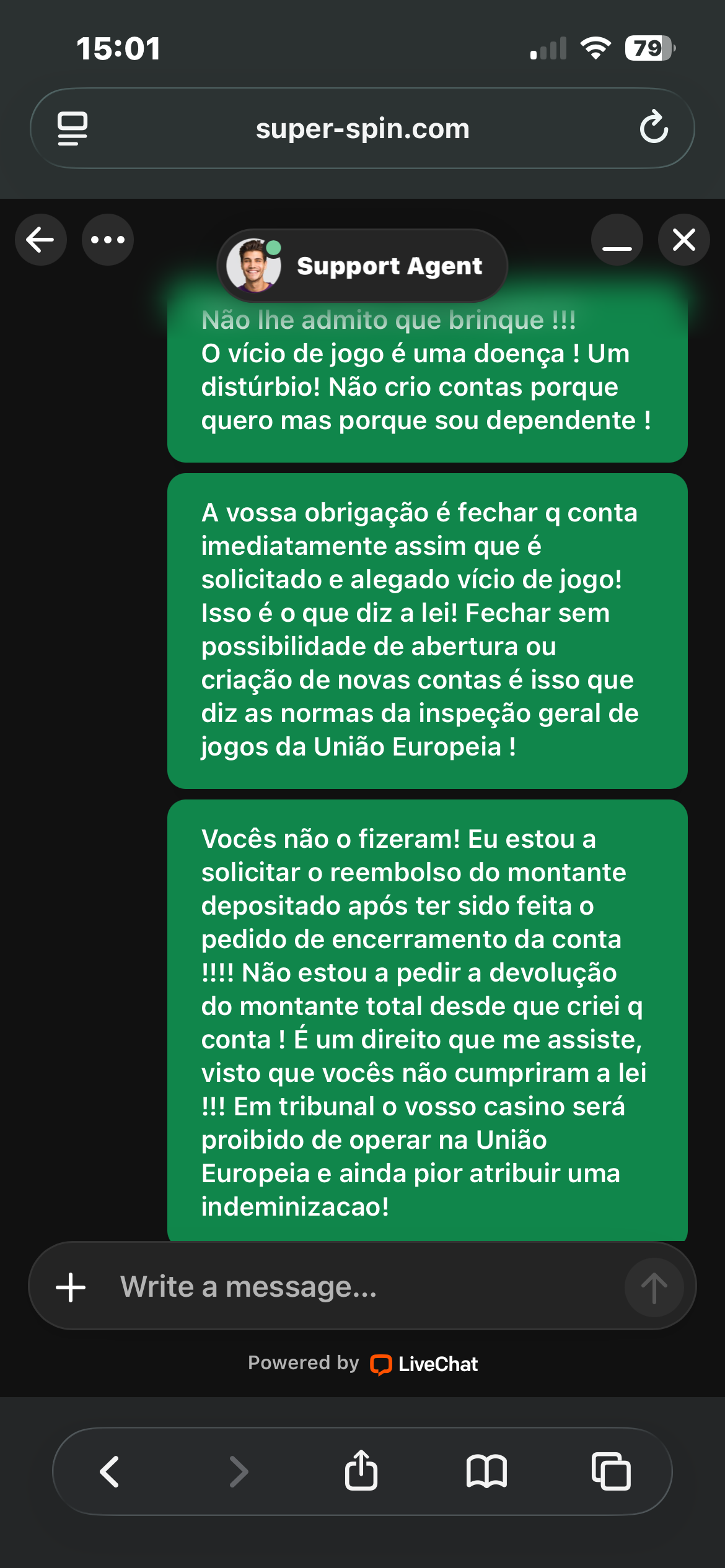Tap the plus attachment icon
This screenshot has height=1568, width=725.
click(x=71, y=1287)
